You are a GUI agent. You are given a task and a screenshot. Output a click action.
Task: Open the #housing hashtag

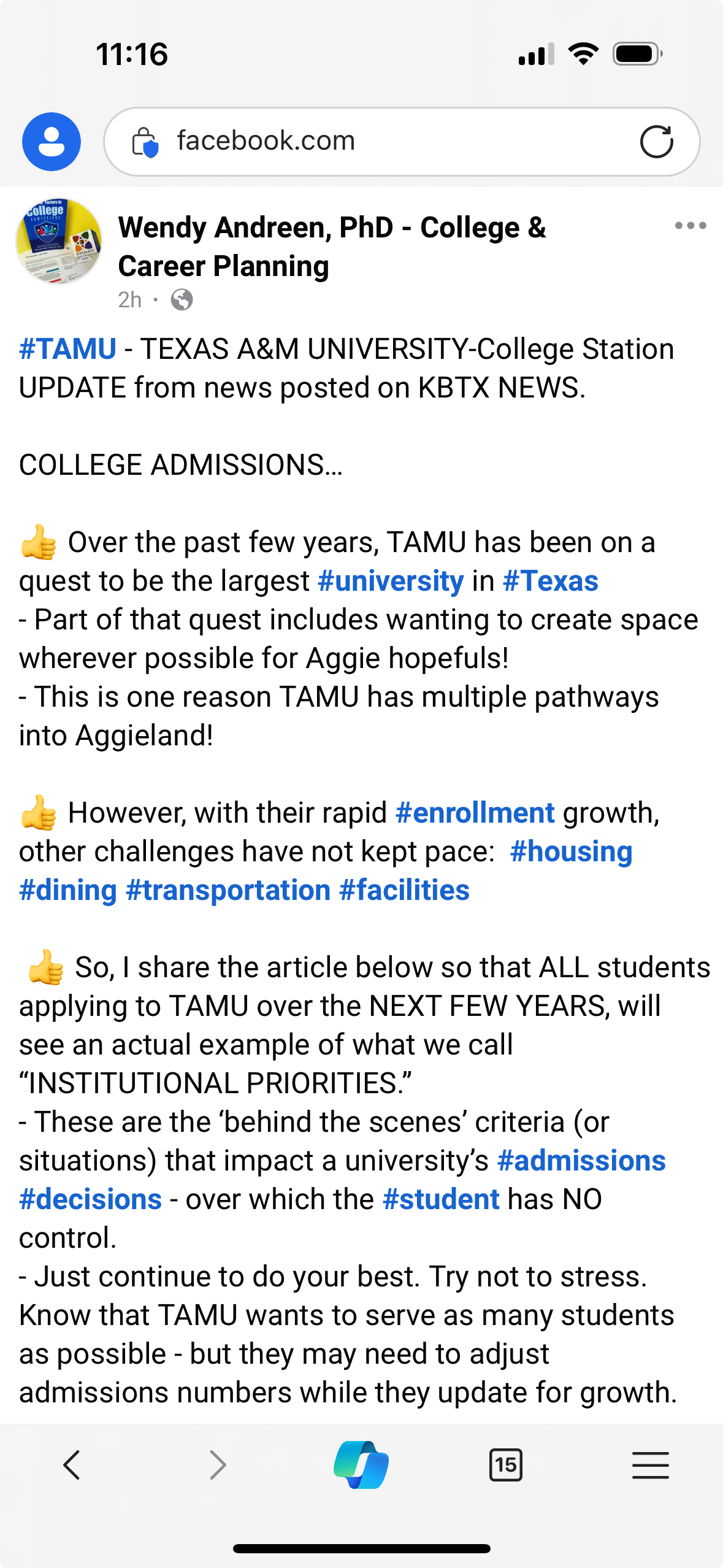click(571, 851)
